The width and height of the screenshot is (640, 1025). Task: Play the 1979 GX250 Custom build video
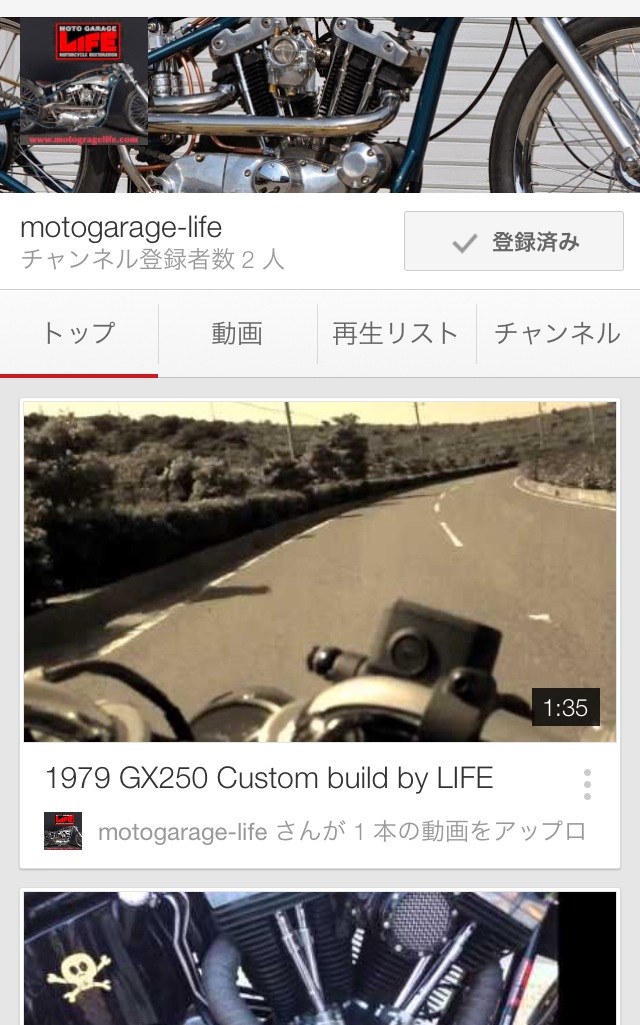click(320, 572)
